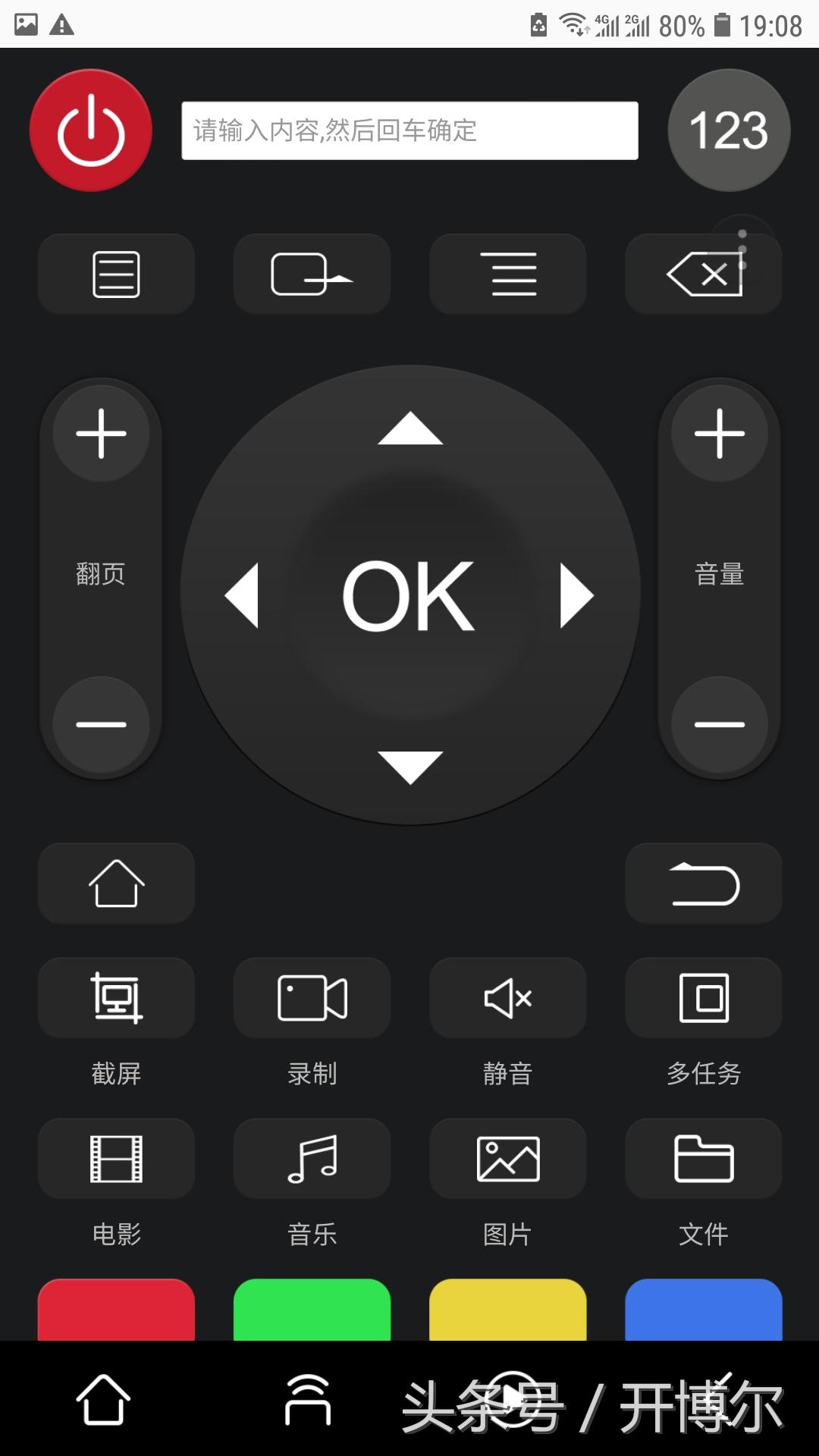Tap the OK button
The height and width of the screenshot is (1456, 819).
click(x=409, y=596)
